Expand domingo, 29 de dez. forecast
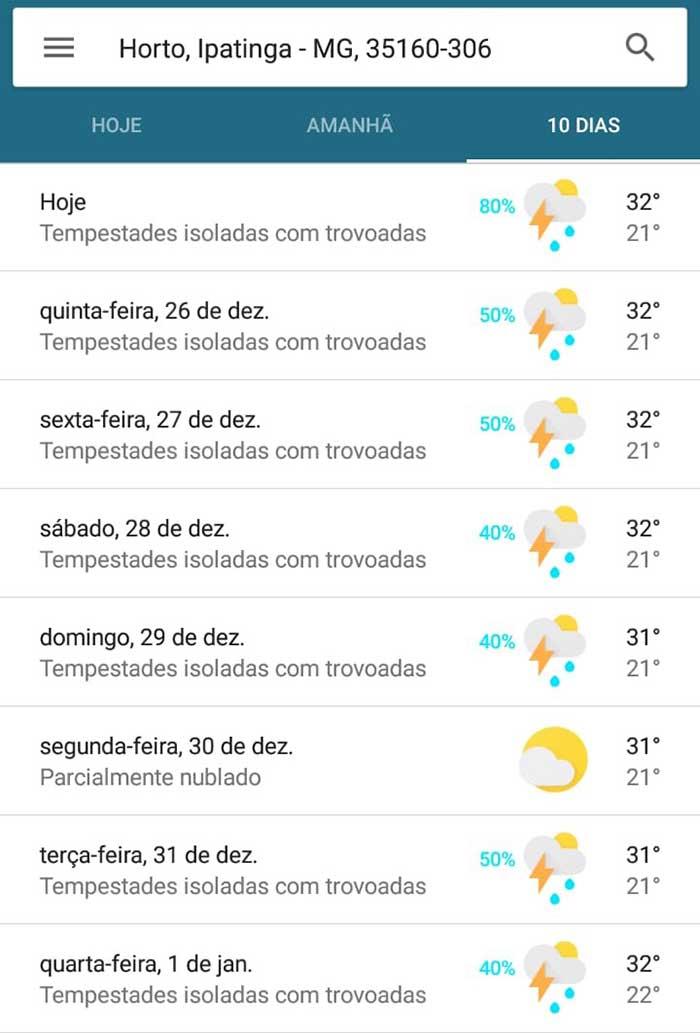Viewport: 700px width, 1033px height. coord(350,653)
